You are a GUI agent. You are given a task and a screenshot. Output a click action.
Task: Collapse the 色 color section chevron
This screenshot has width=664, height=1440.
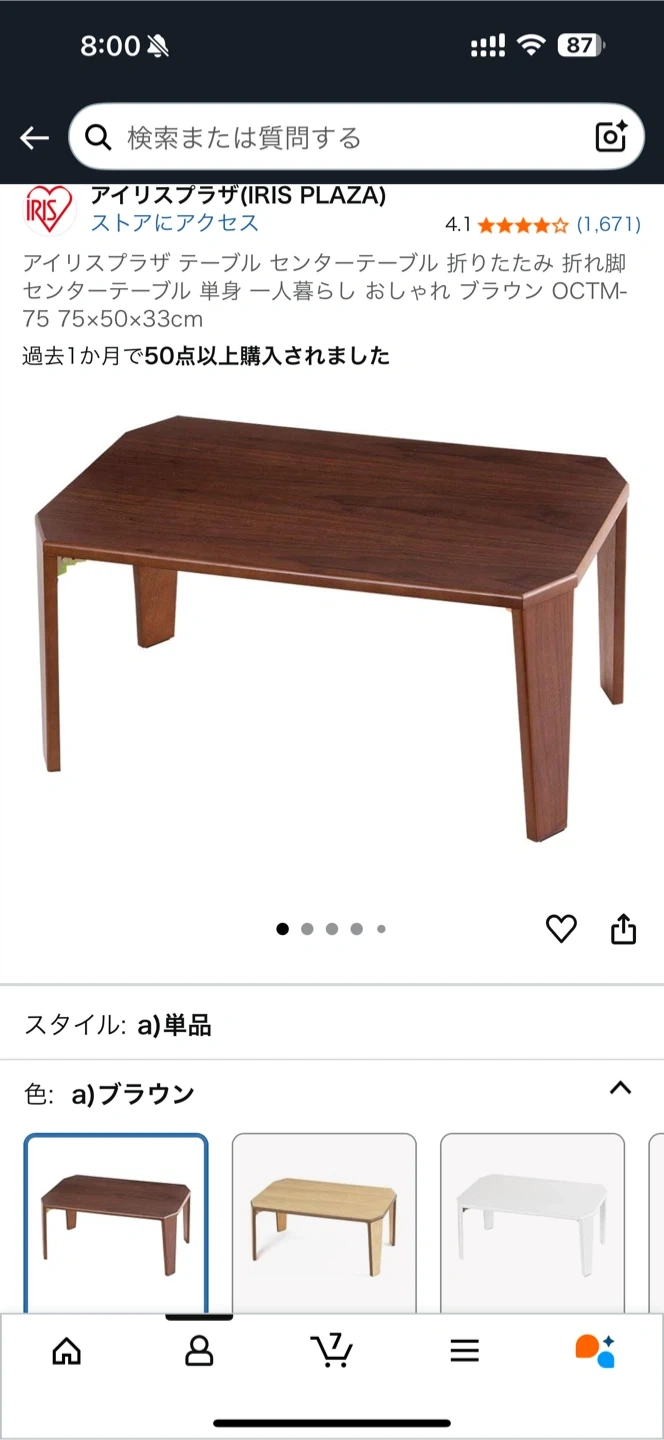tap(620, 1089)
